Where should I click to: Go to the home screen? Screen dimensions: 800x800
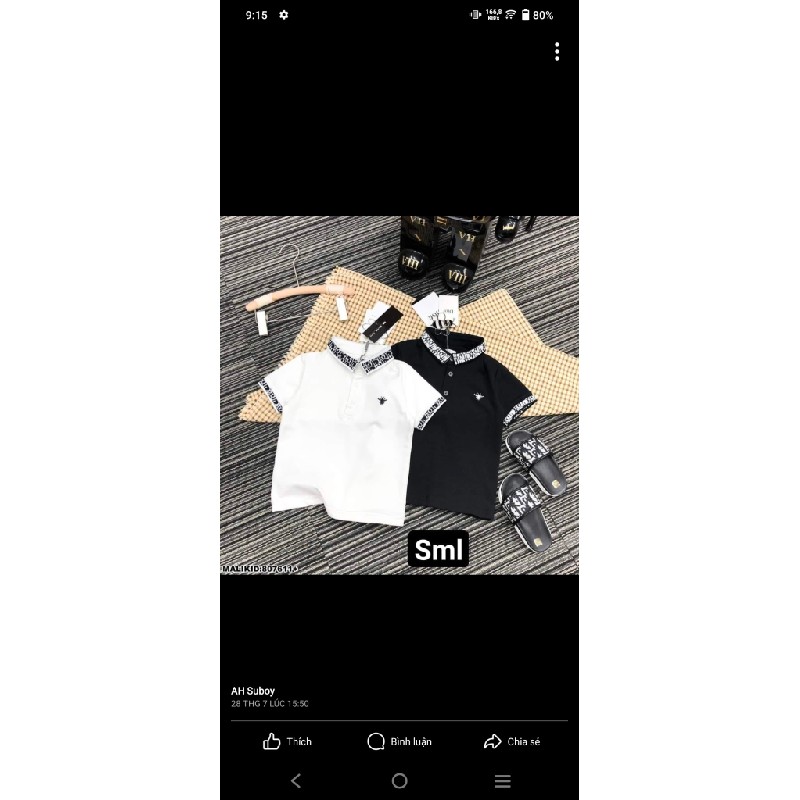pos(399,781)
